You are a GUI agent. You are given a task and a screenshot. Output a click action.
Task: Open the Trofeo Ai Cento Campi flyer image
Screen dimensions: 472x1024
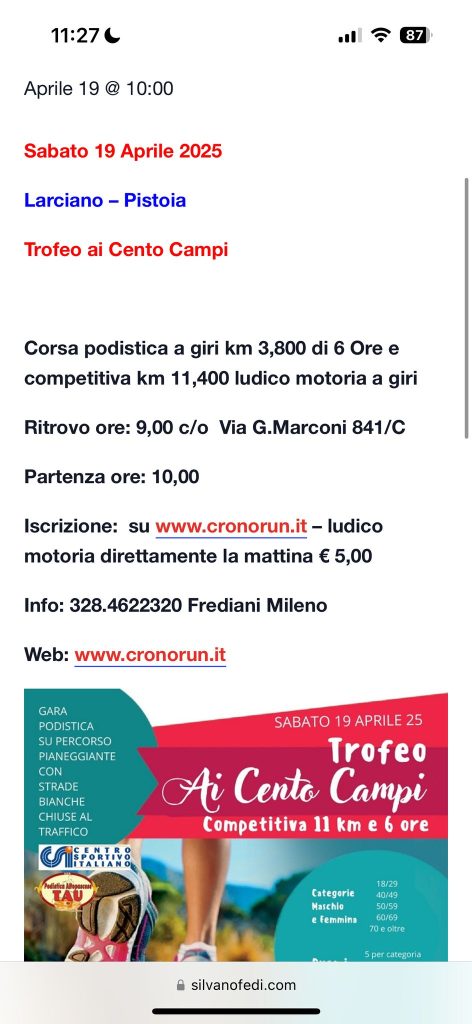tap(236, 825)
